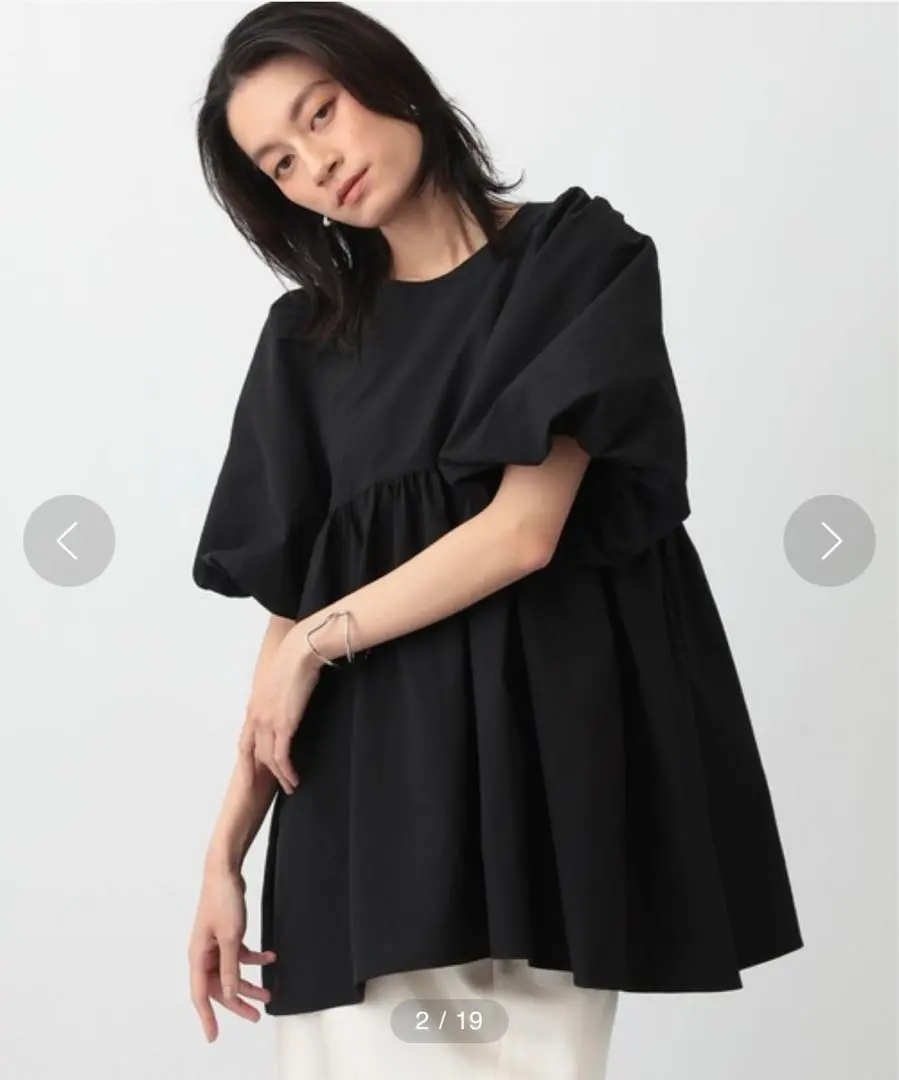
Task: Go to the previous product photo
Action: 68,540
